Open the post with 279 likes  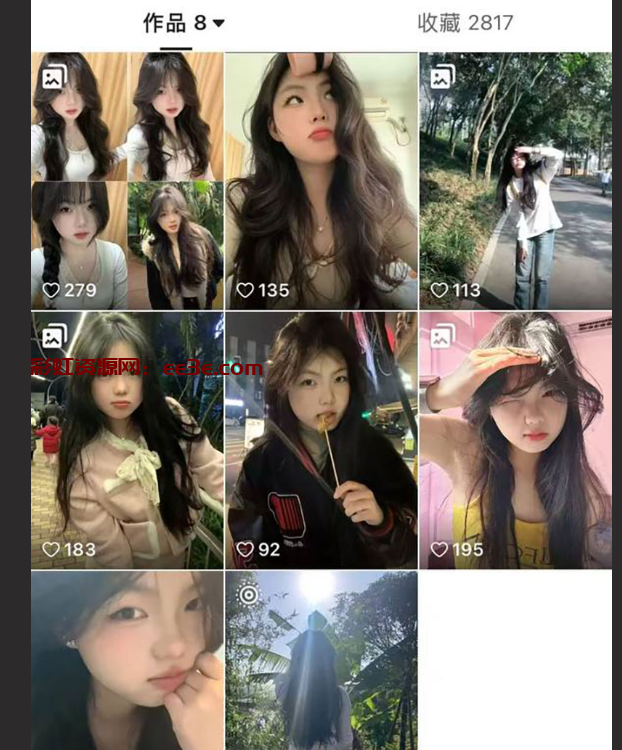point(127,180)
